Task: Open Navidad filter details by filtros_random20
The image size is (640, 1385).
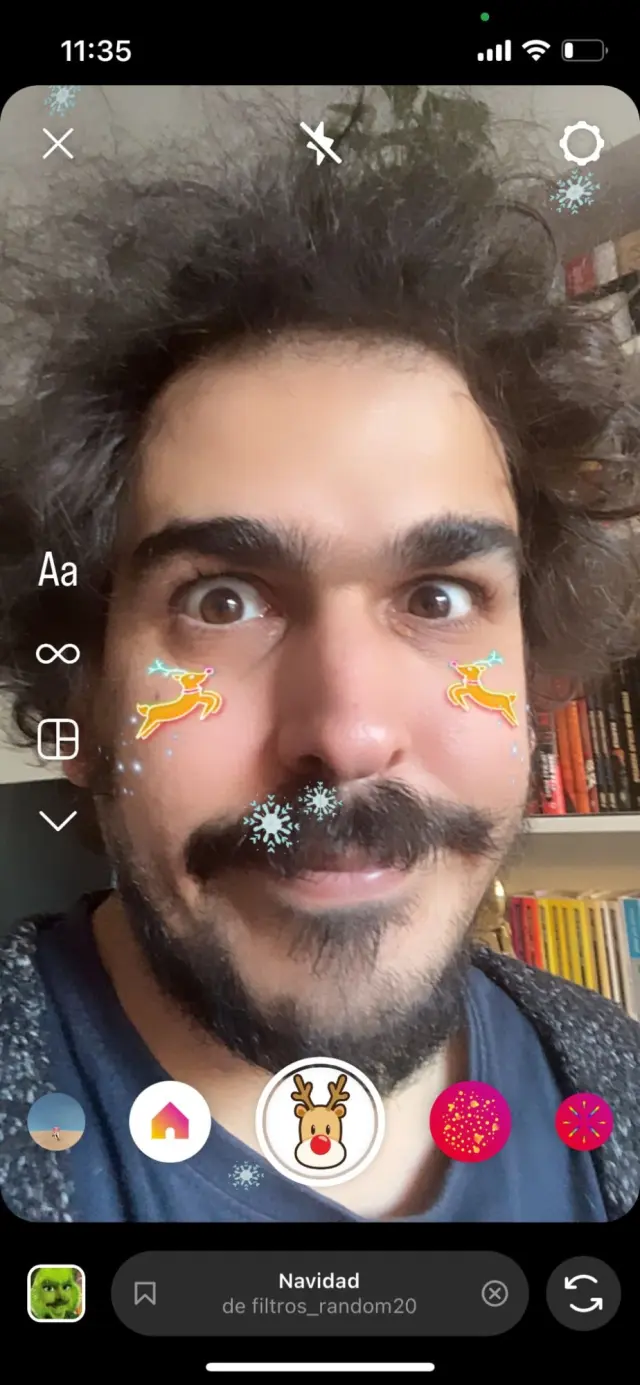Action: [319, 1293]
